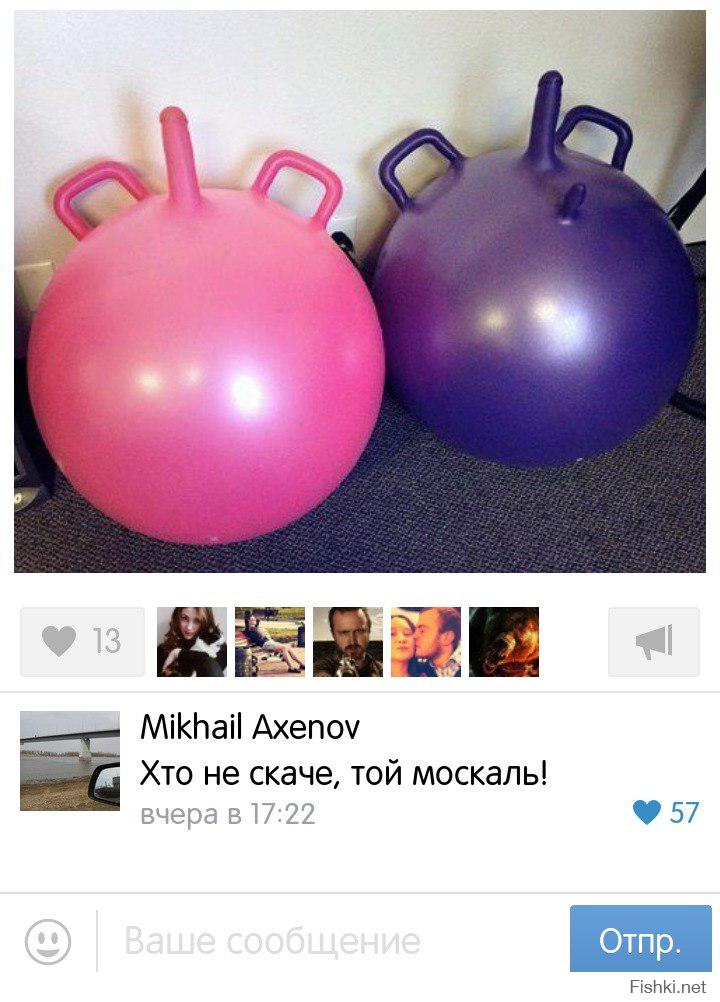The image size is (720, 1002).
Task: Send the message with "Отпр." button
Action: click(x=640, y=940)
